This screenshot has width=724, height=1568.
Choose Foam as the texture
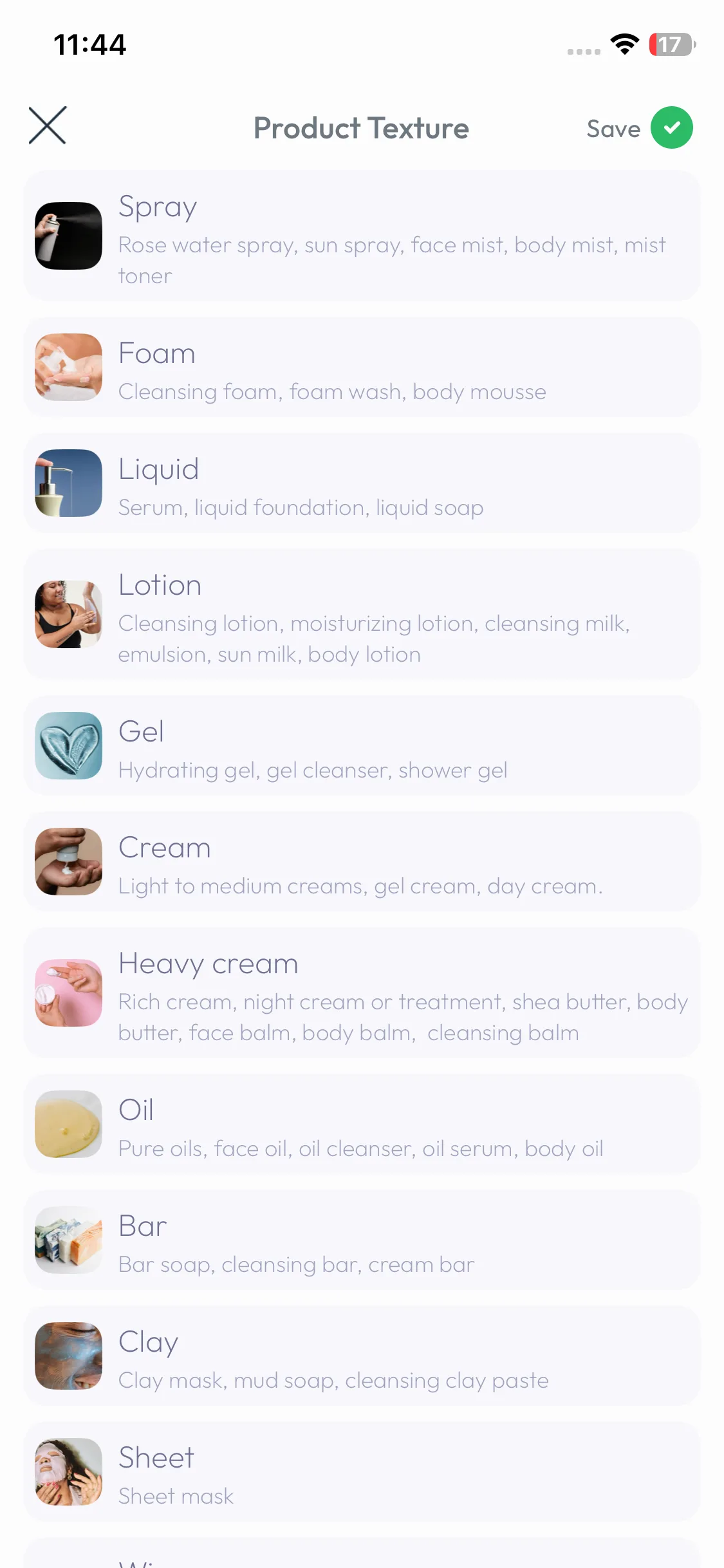pos(362,367)
